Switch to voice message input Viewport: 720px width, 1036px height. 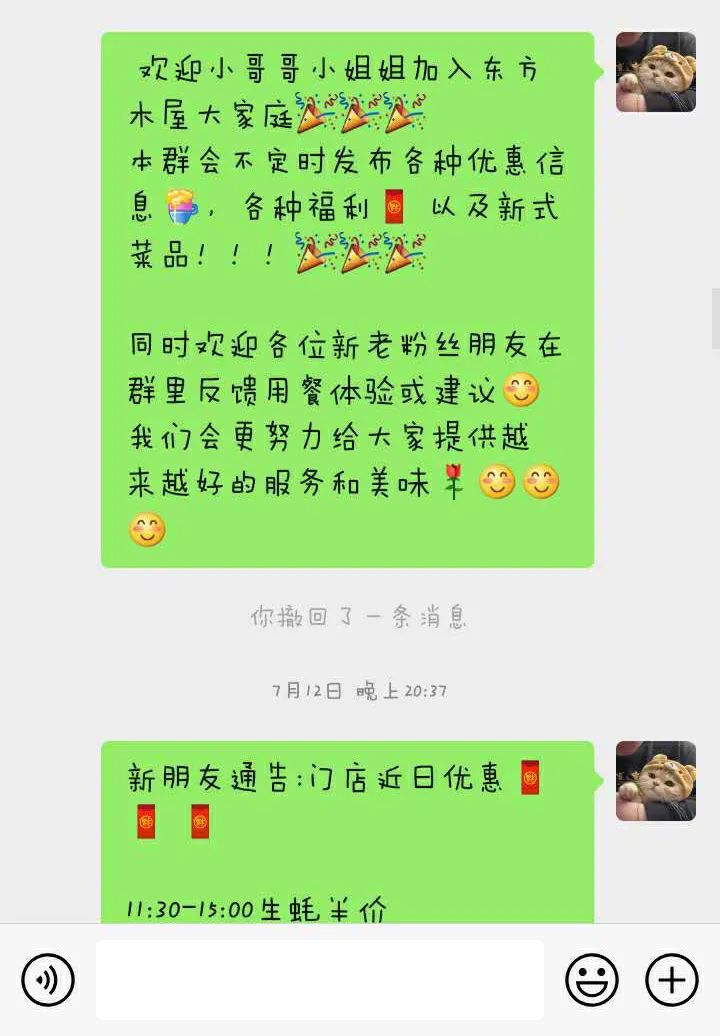tap(48, 980)
